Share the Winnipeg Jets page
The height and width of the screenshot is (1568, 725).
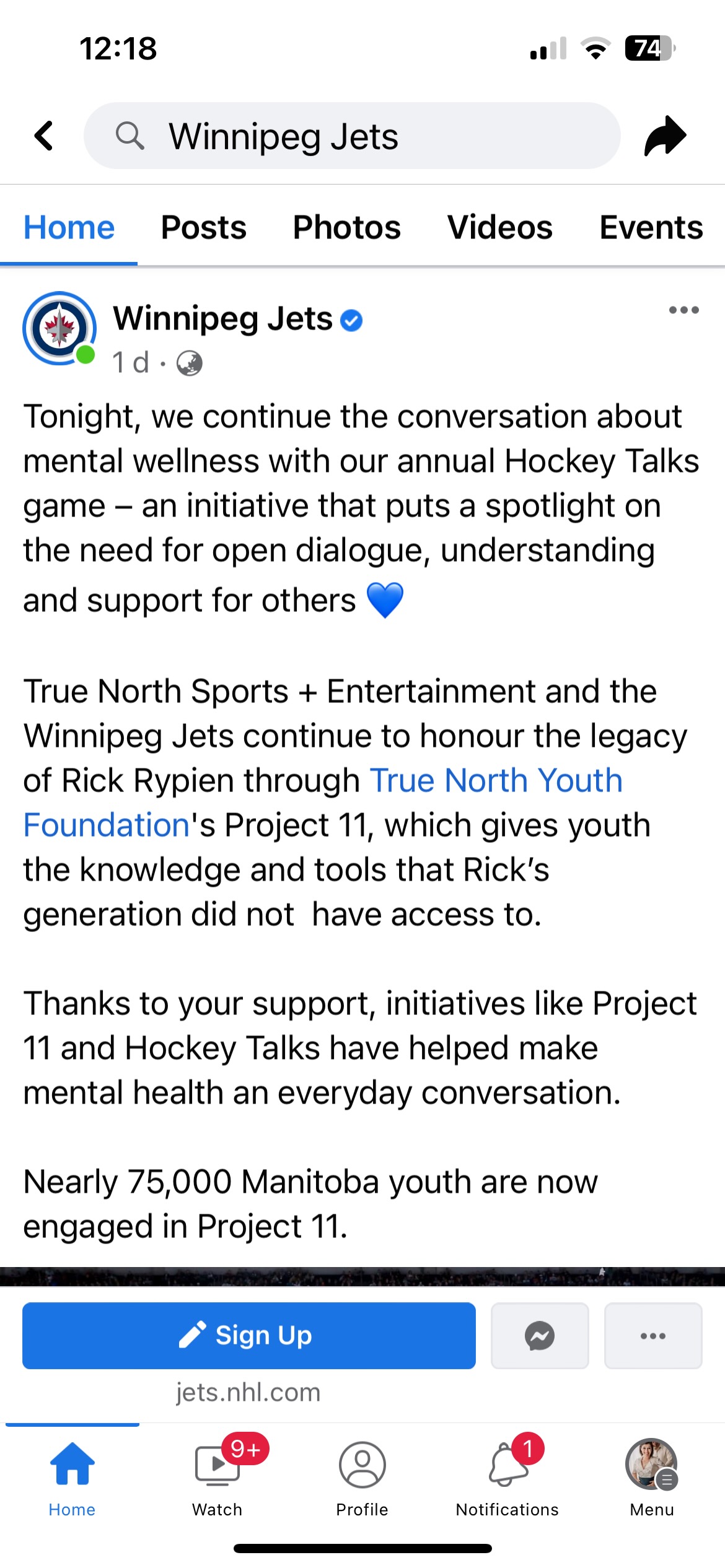tap(665, 136)
